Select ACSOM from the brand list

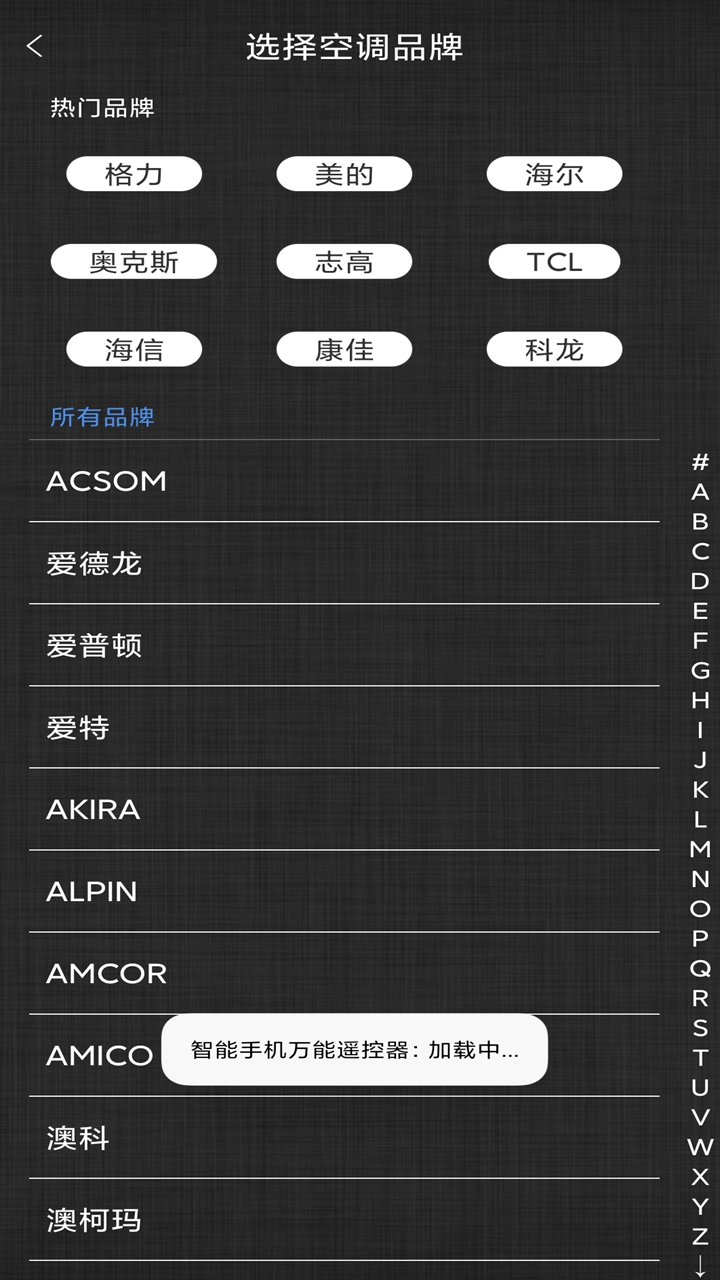coord(106,481)
